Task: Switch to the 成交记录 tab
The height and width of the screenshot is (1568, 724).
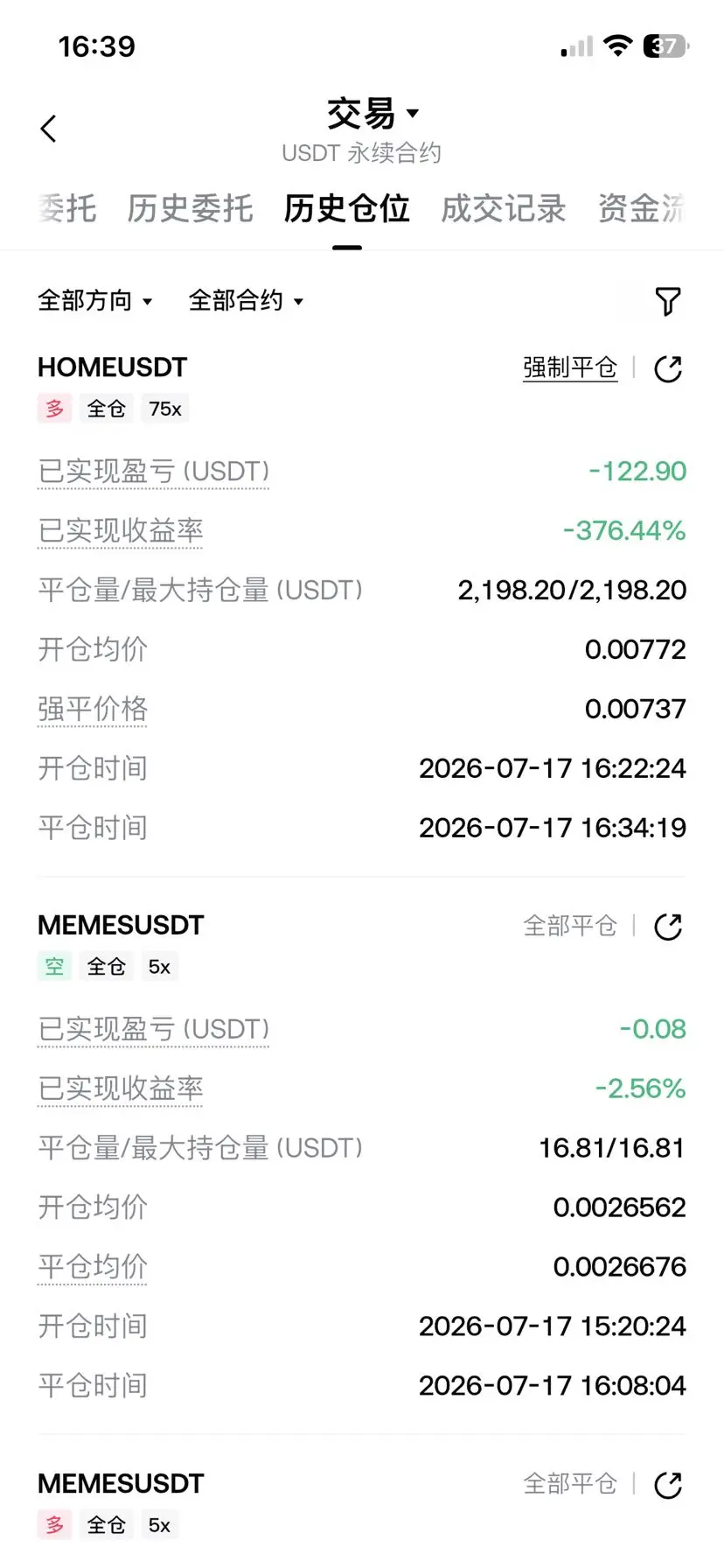Action: [503, 208]
